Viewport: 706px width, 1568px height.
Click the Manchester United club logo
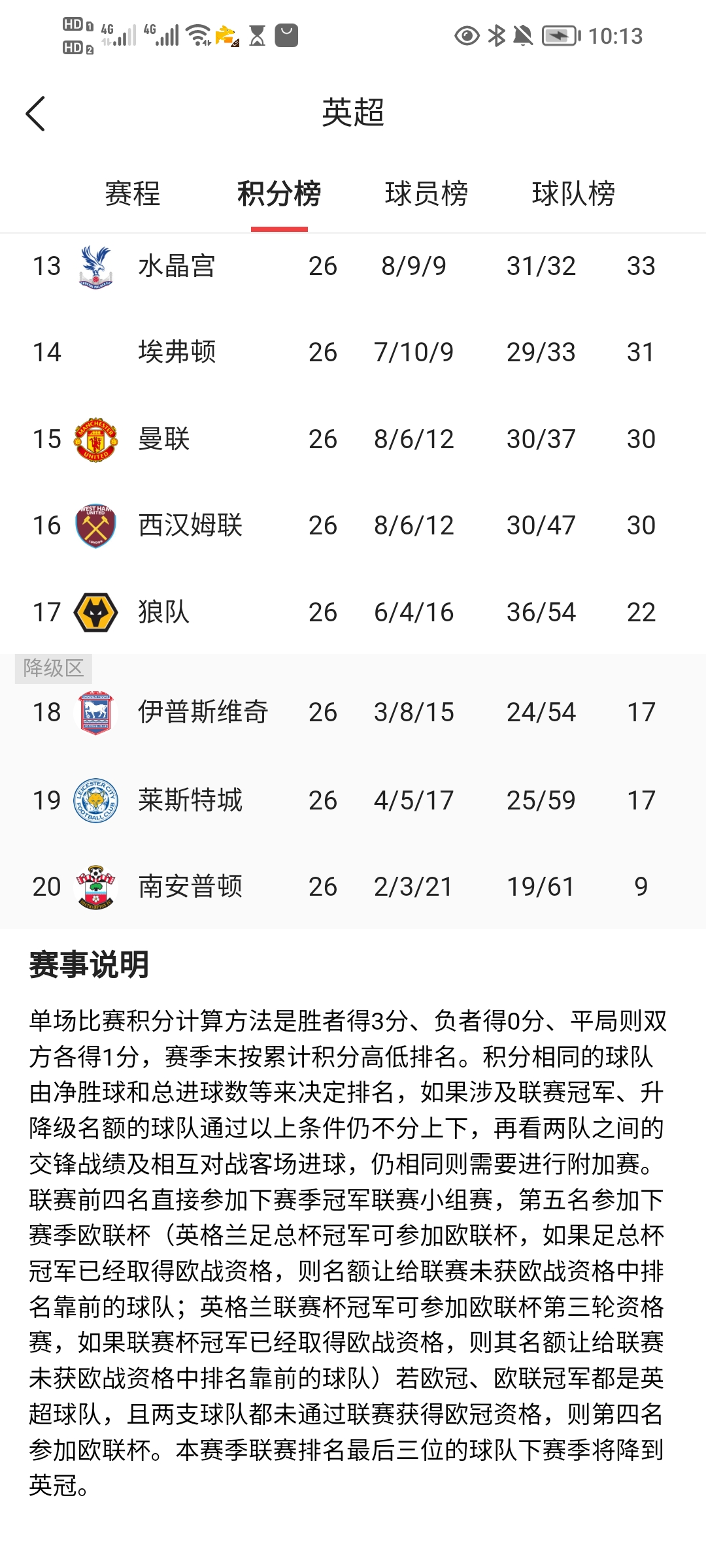pyautogui.click(x=95, y=439)
